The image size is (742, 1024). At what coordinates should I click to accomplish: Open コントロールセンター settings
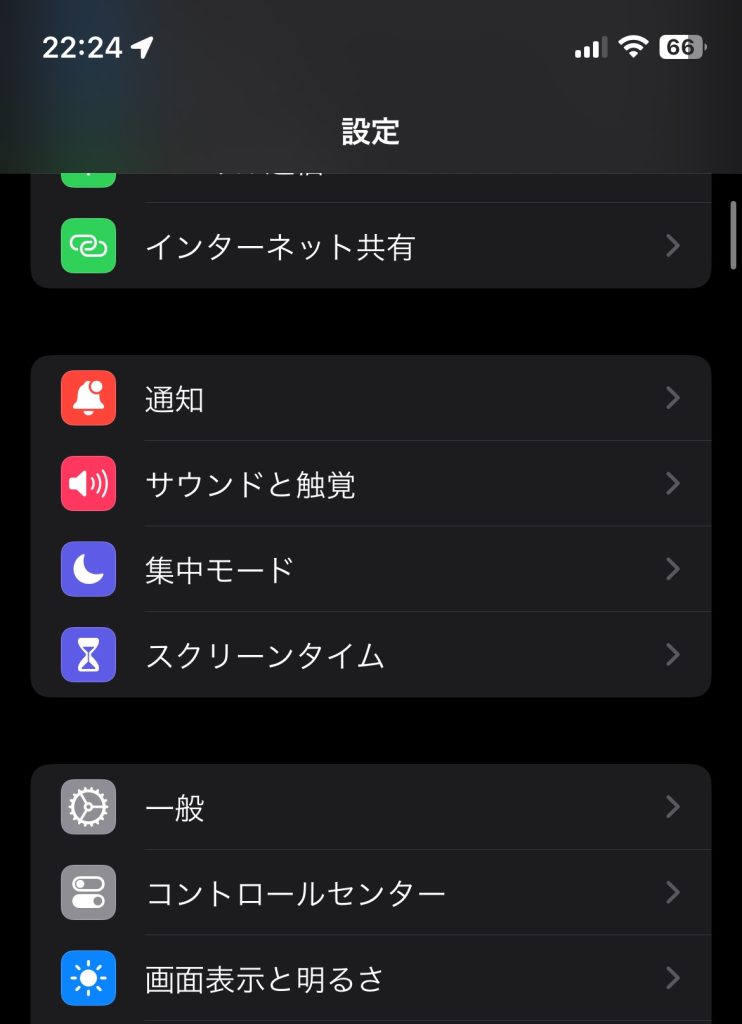click(370, 893)
